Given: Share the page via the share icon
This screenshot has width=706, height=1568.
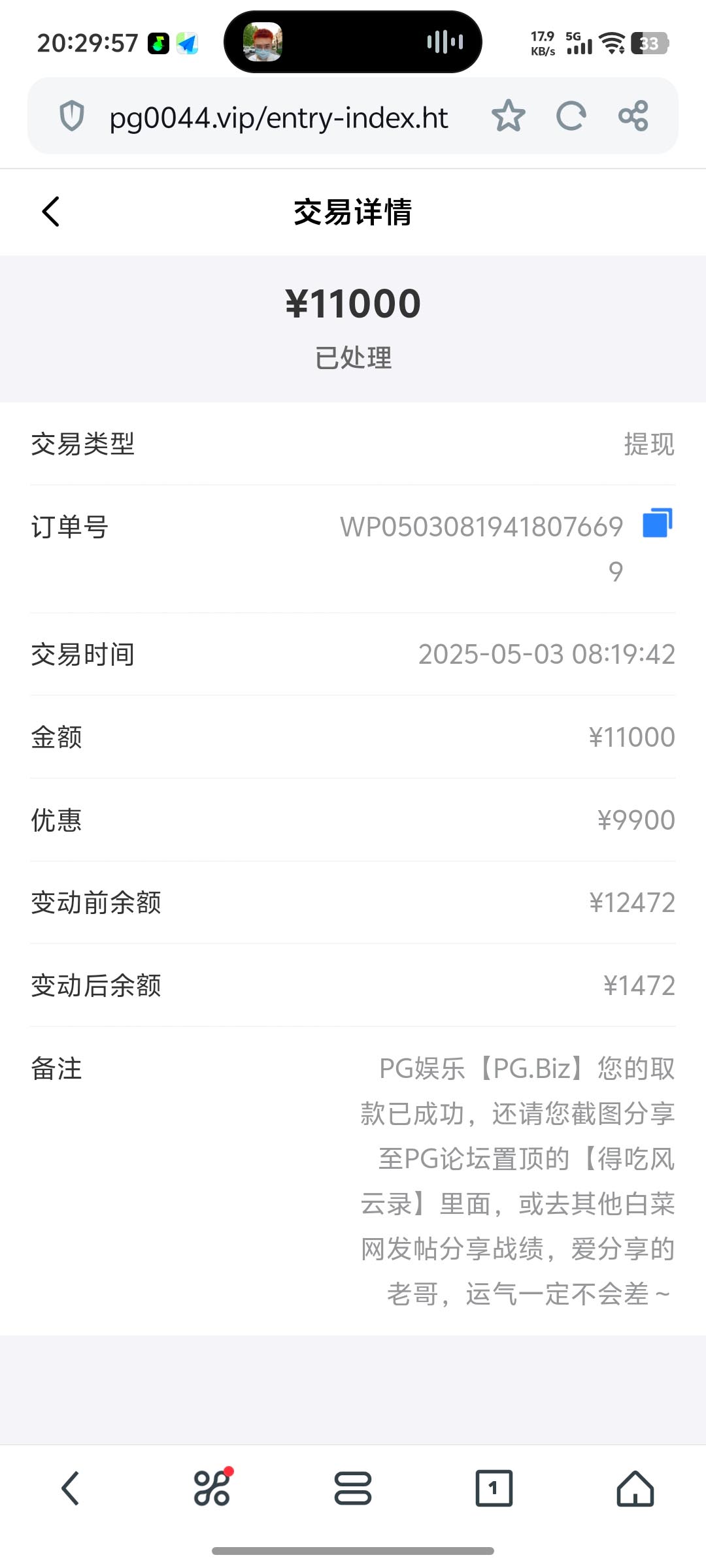Looking at the screenshot, I should 633,116.
